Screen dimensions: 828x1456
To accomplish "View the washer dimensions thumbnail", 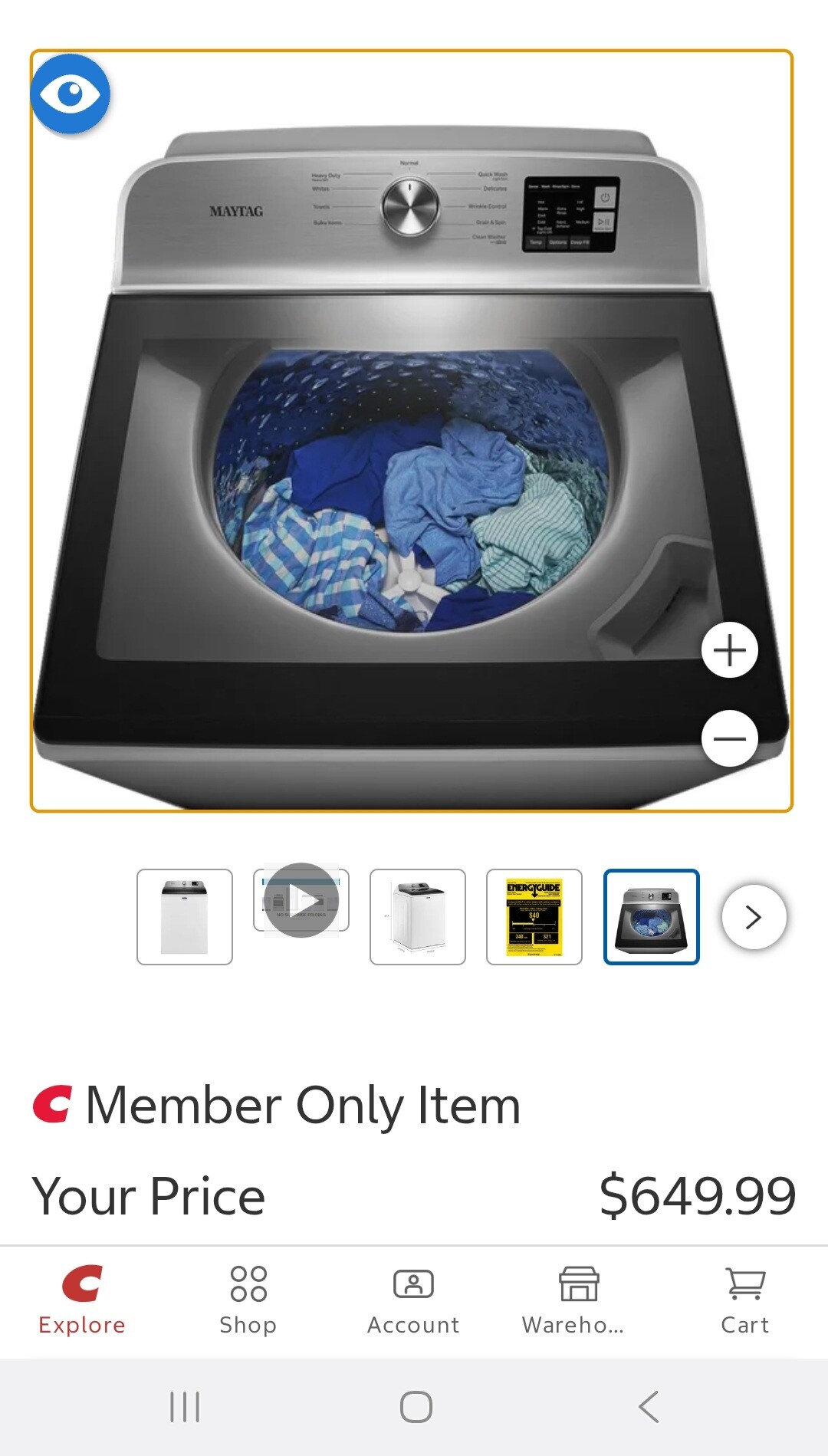I will [418, 917].
